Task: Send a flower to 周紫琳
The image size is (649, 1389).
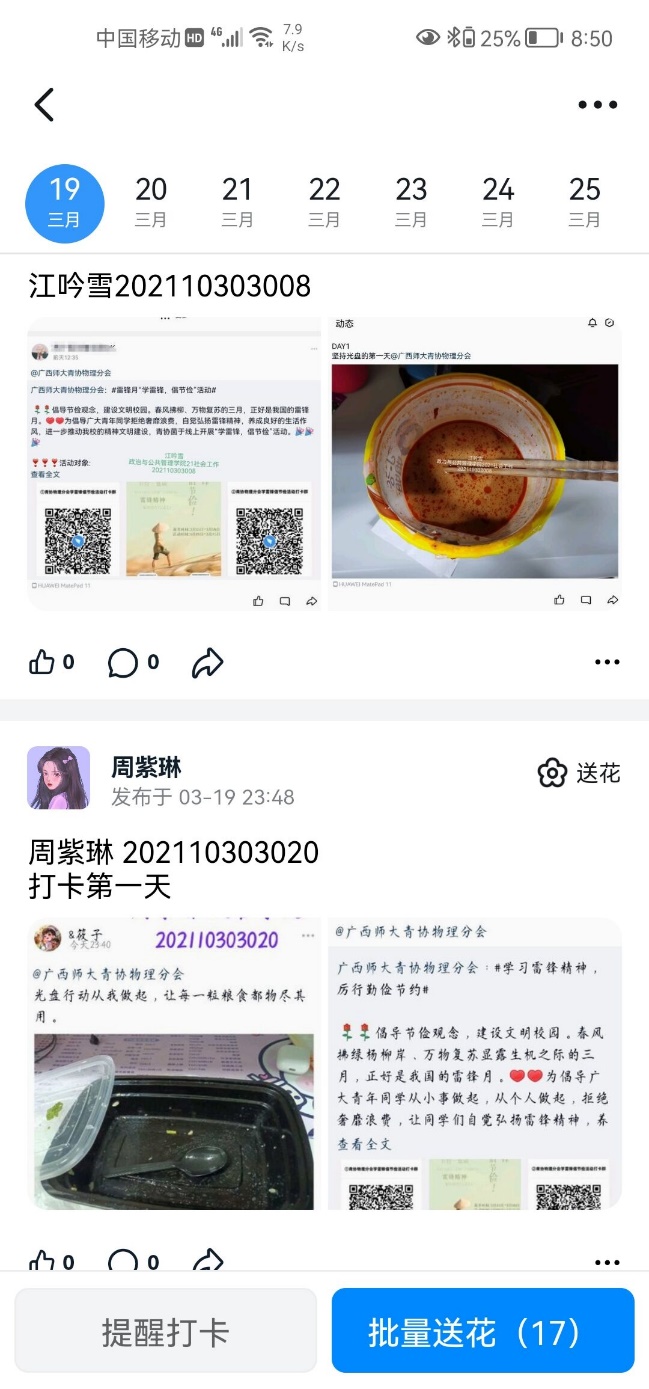Action: point(579,773)
